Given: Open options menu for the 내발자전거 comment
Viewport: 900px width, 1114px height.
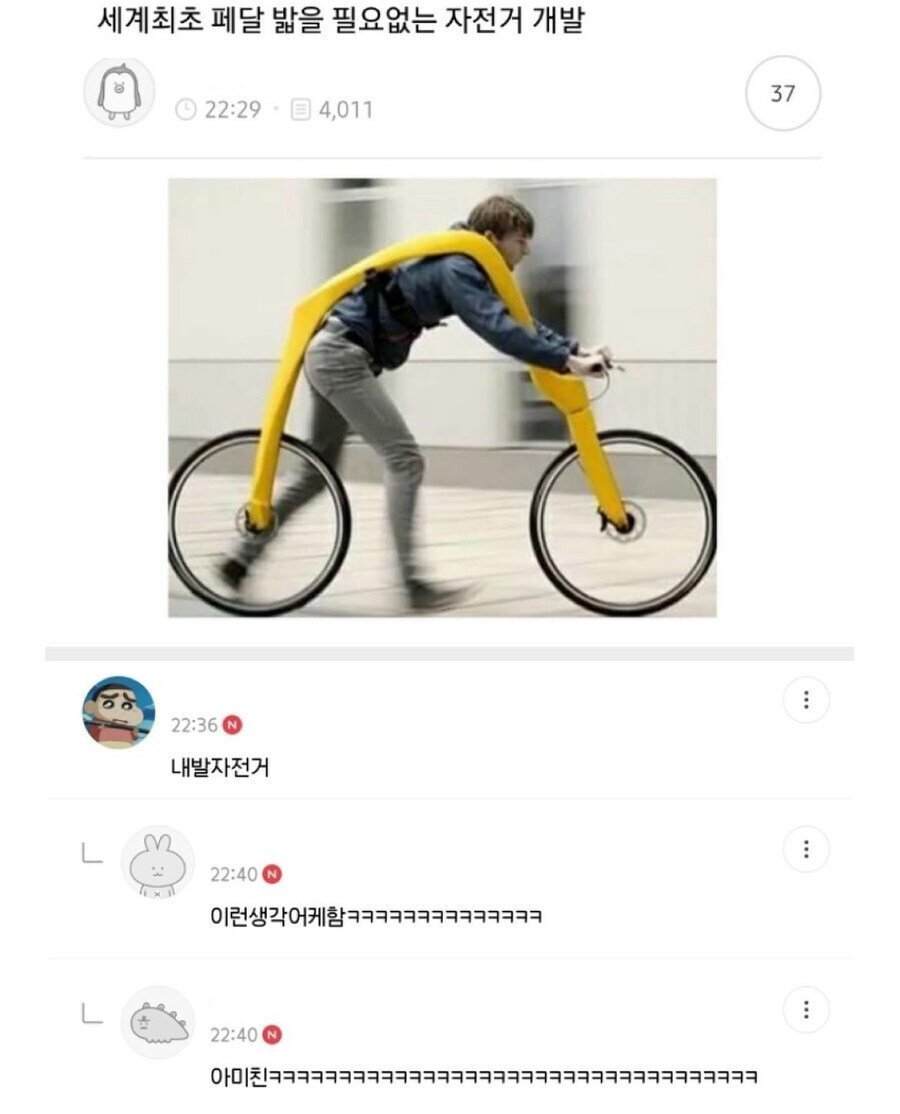Looking at the screenshot, I should tap(806, 700).
